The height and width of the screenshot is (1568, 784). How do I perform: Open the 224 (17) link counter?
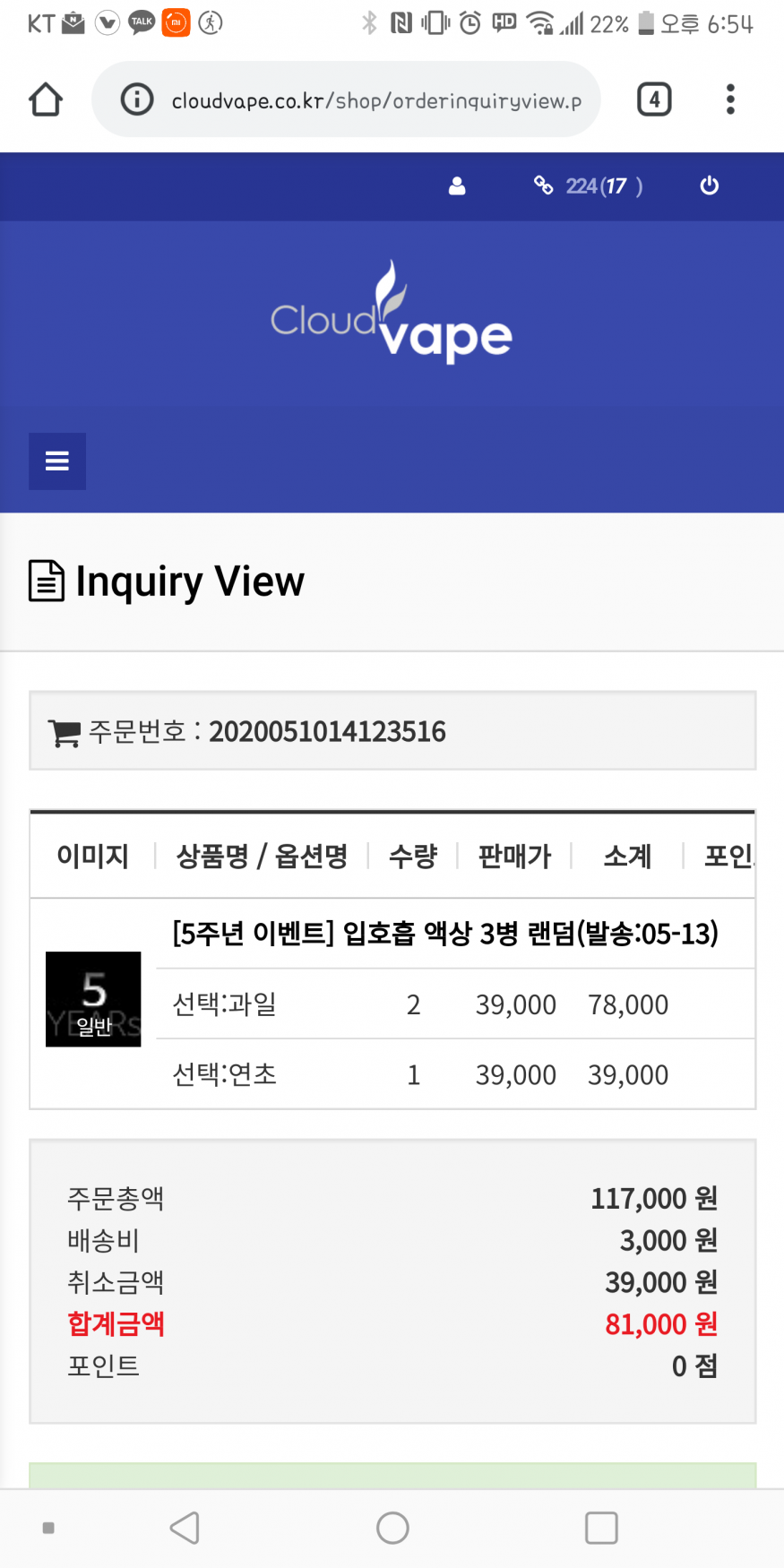589,185
